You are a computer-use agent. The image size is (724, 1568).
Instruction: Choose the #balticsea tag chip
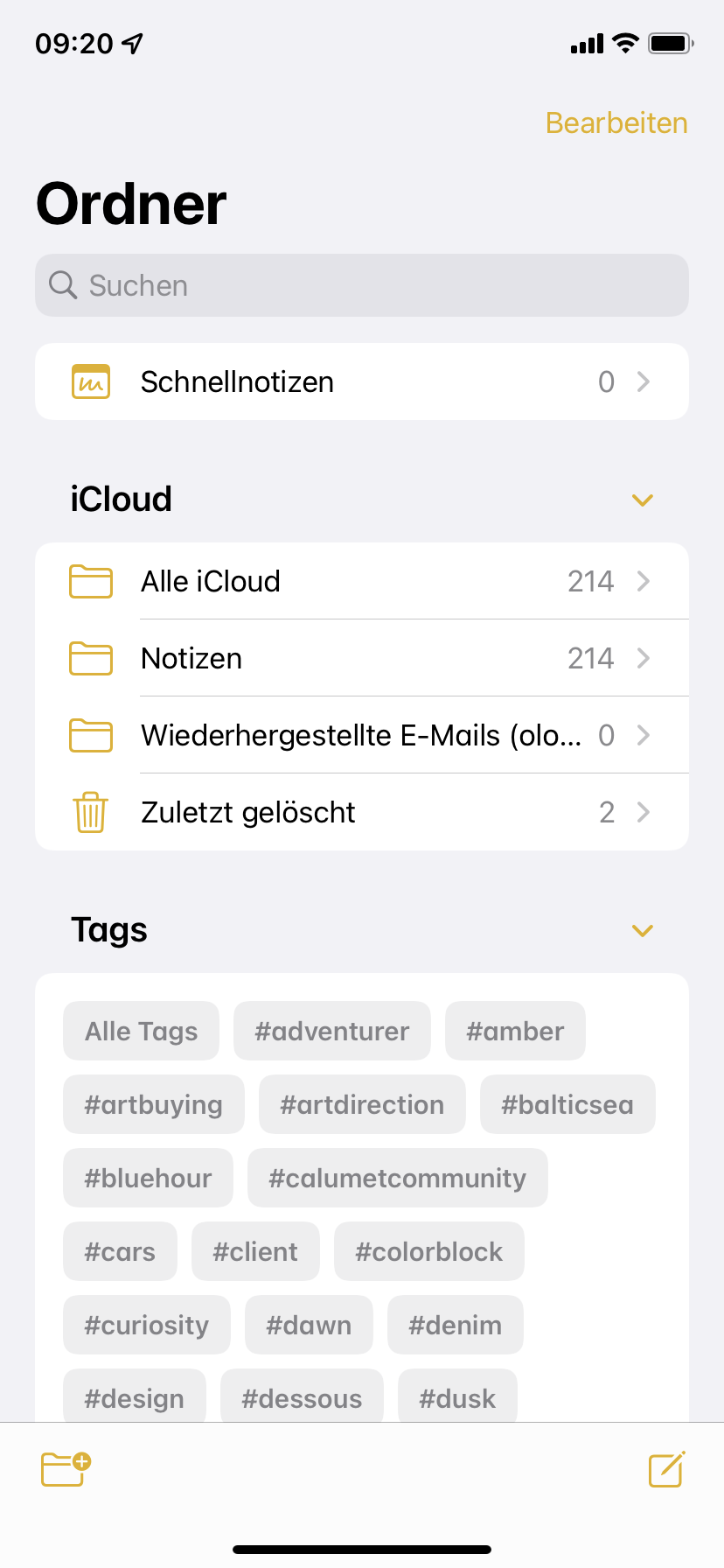pyautogui.click(x=567, y=1104)
